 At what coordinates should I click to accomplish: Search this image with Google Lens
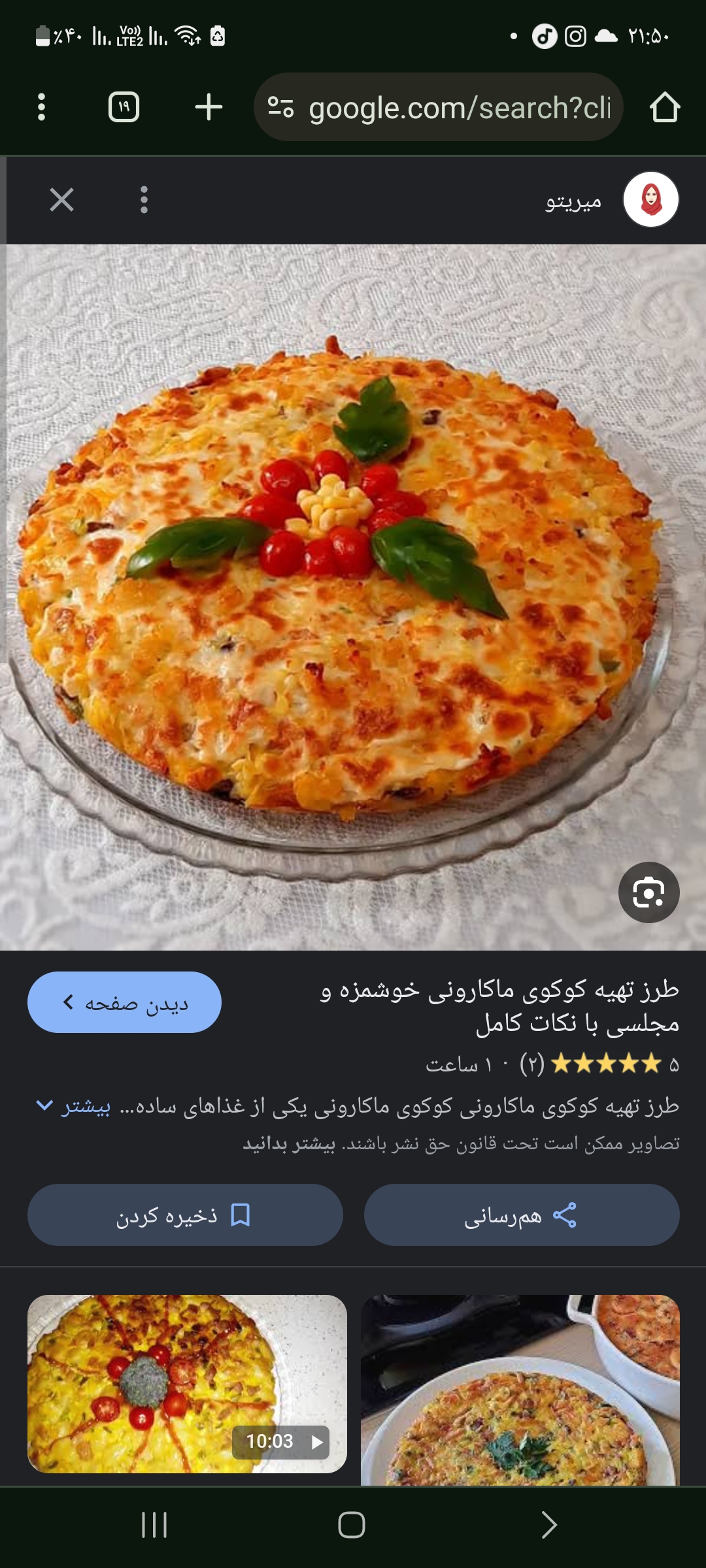coord(648,892)
